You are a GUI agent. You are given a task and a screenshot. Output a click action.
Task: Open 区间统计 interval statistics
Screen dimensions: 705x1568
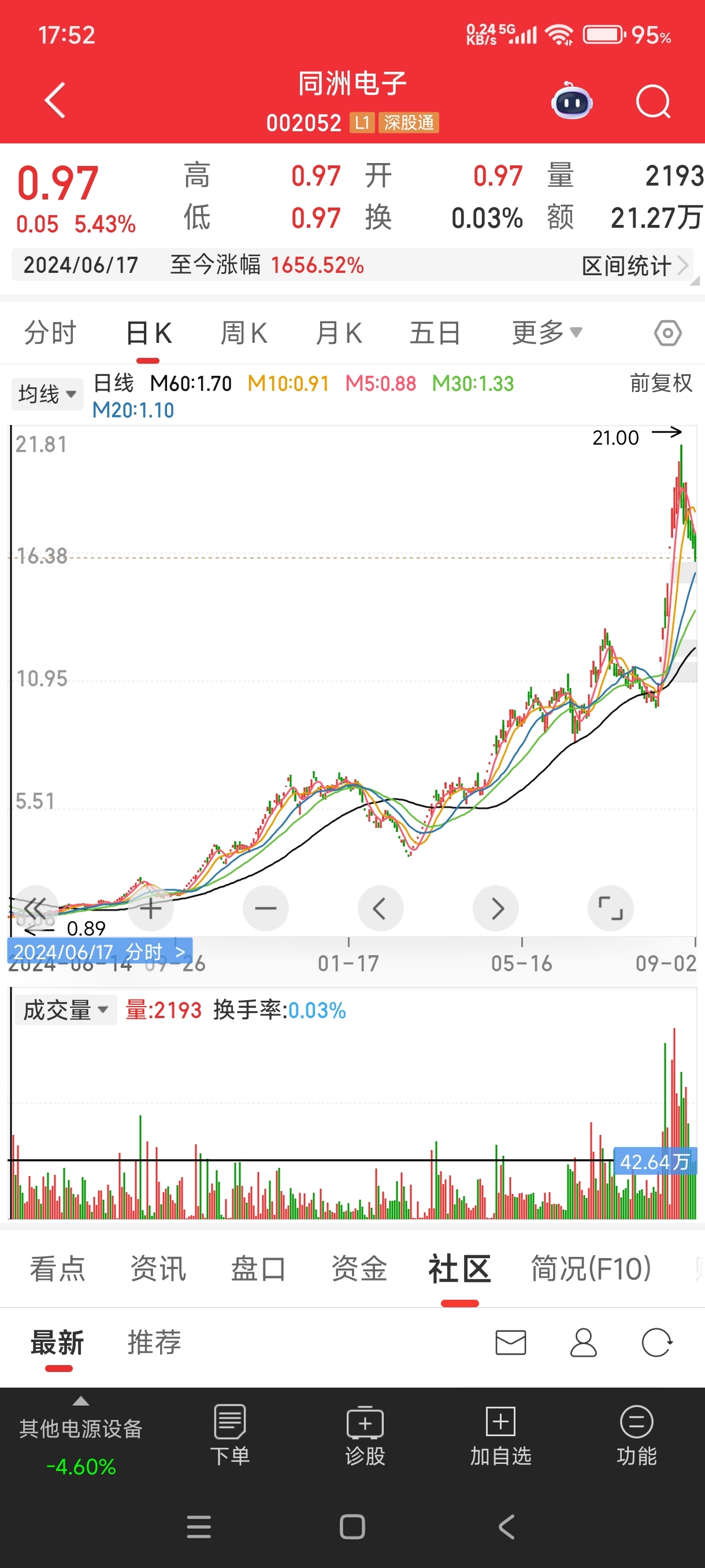(x=634, y=265)
